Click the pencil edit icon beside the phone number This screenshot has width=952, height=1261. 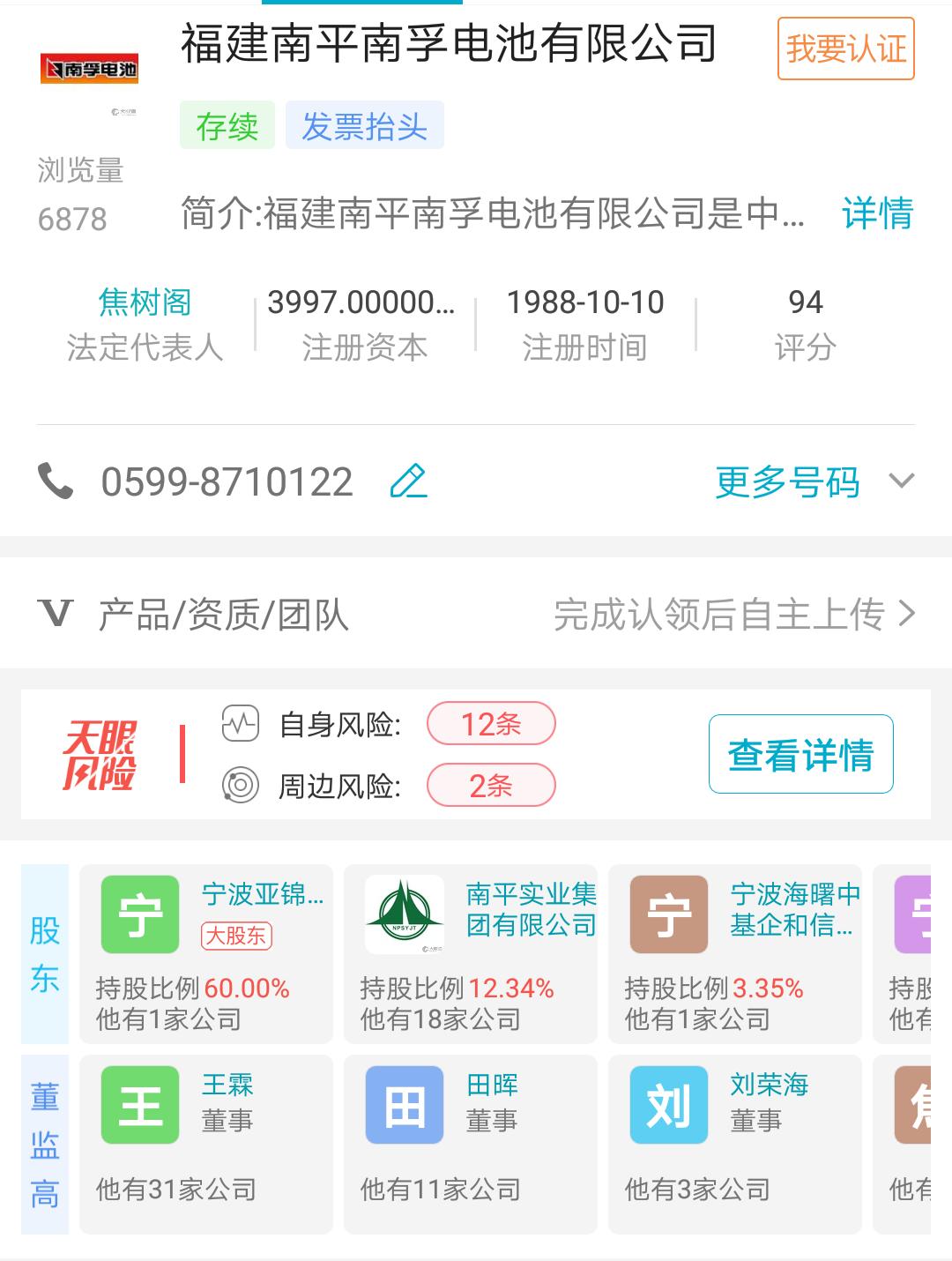pyautogui.click(x=409, y=481)
